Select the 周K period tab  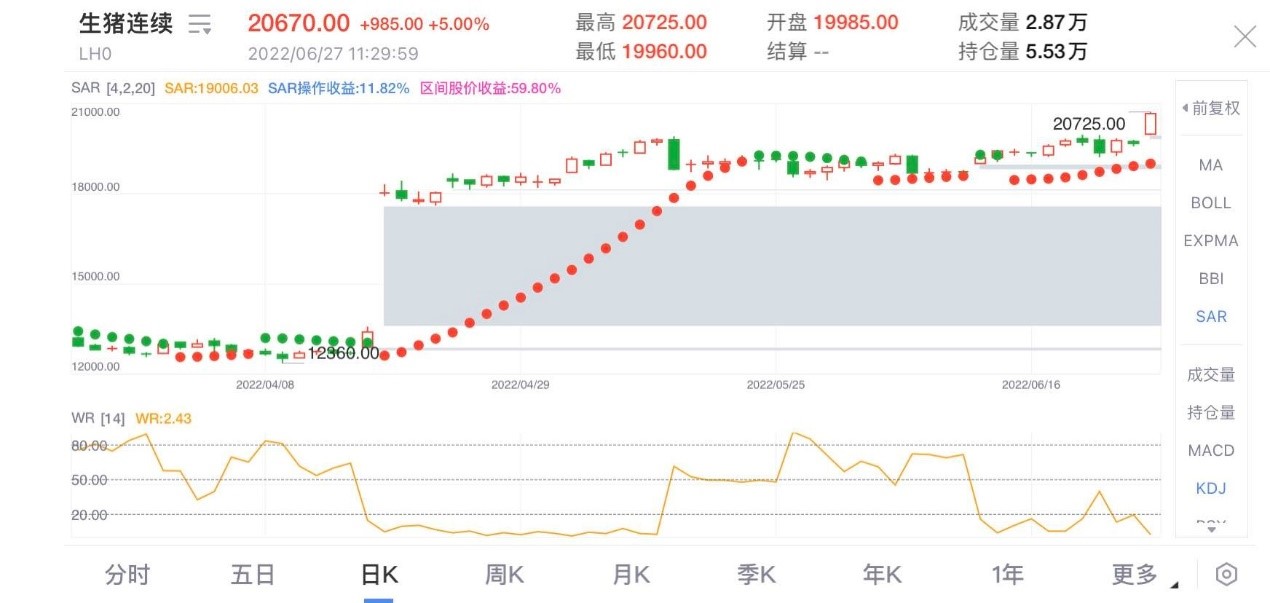pyautogui.click(x=505, y=575)
